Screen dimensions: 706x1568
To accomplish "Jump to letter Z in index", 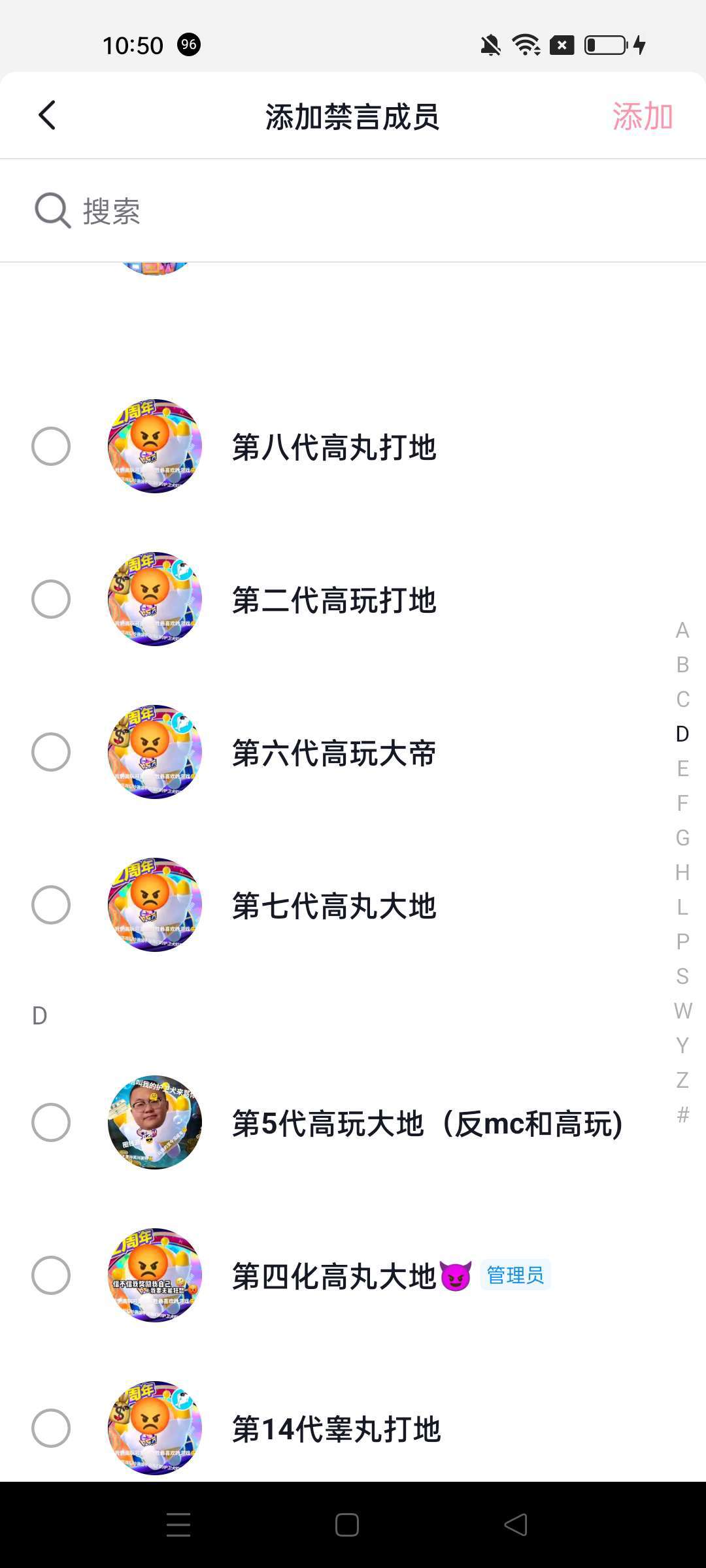I will [682, 1080].
